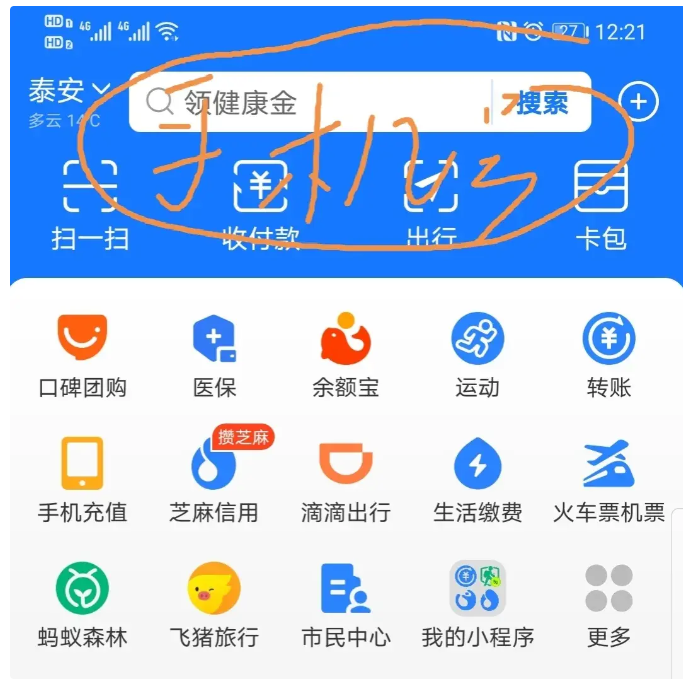Image resolution: width=683 pixels, height=692 pixels.
Task: Open 余额宝
Action: (x=346, y=355)
